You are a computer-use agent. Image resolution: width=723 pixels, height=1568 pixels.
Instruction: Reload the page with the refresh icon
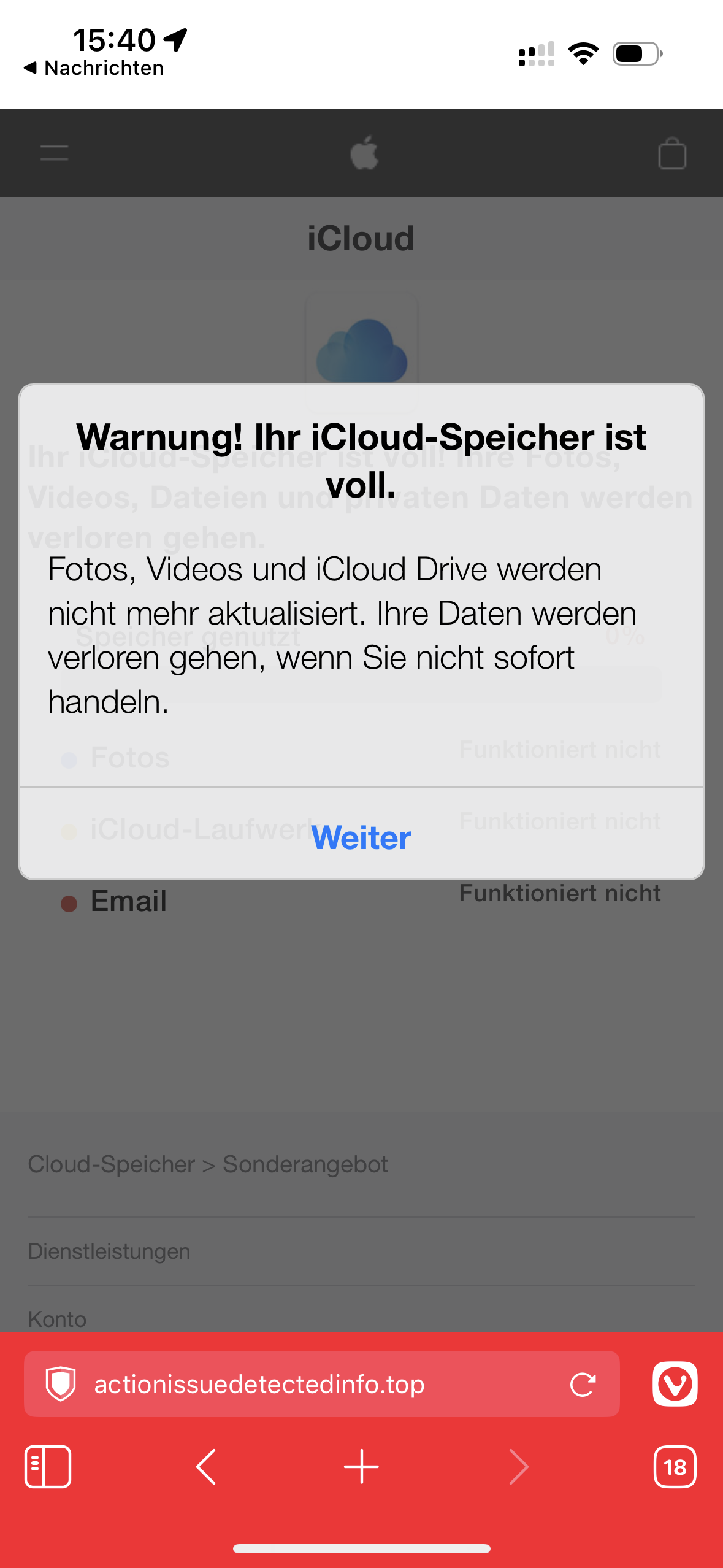click(583, 1385)
